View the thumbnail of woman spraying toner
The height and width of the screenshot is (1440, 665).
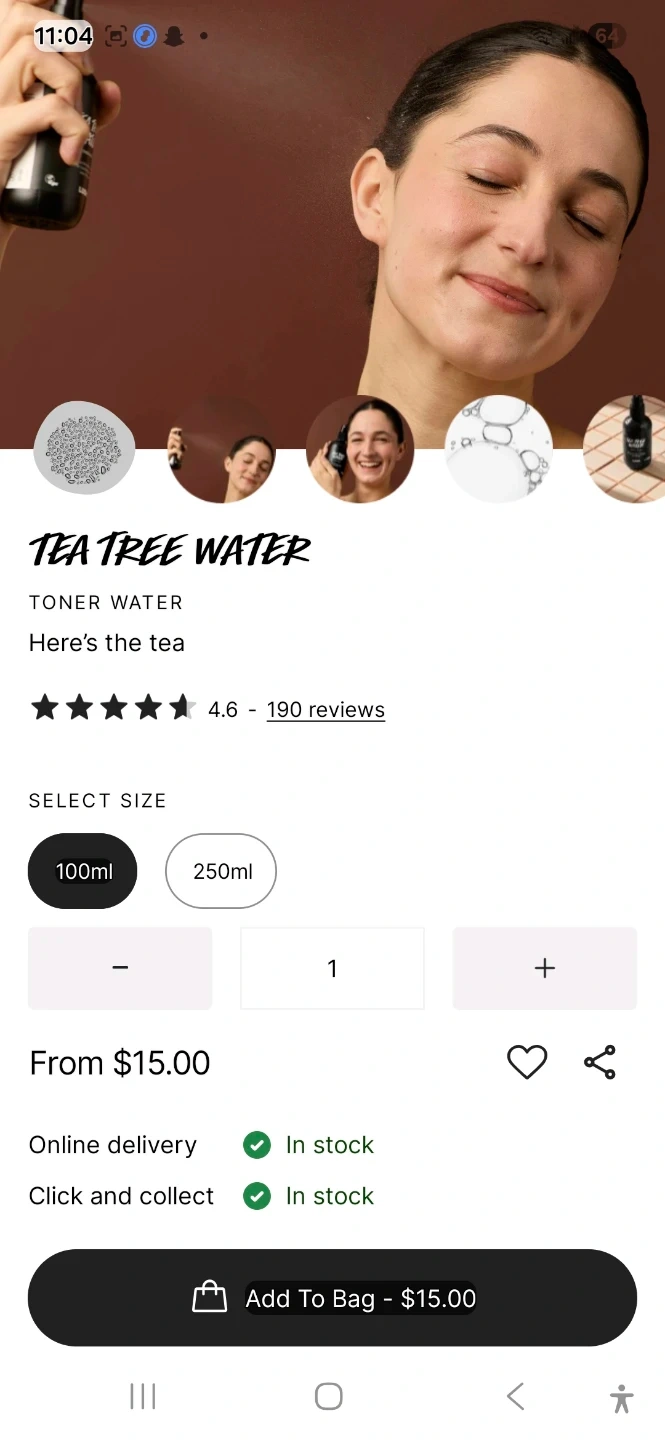(221, 450)
